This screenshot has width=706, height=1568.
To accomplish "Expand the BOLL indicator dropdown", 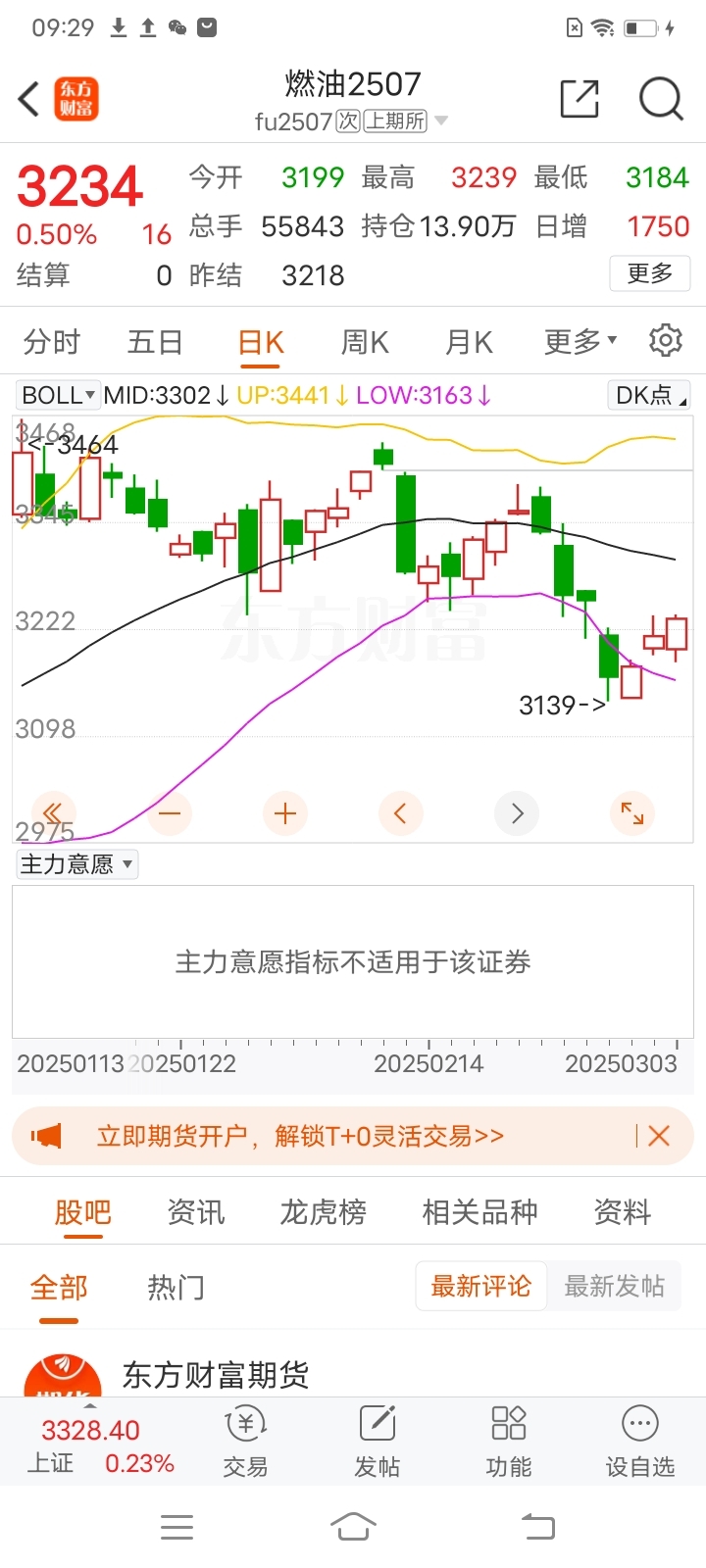I will click(x=59, y=395).
